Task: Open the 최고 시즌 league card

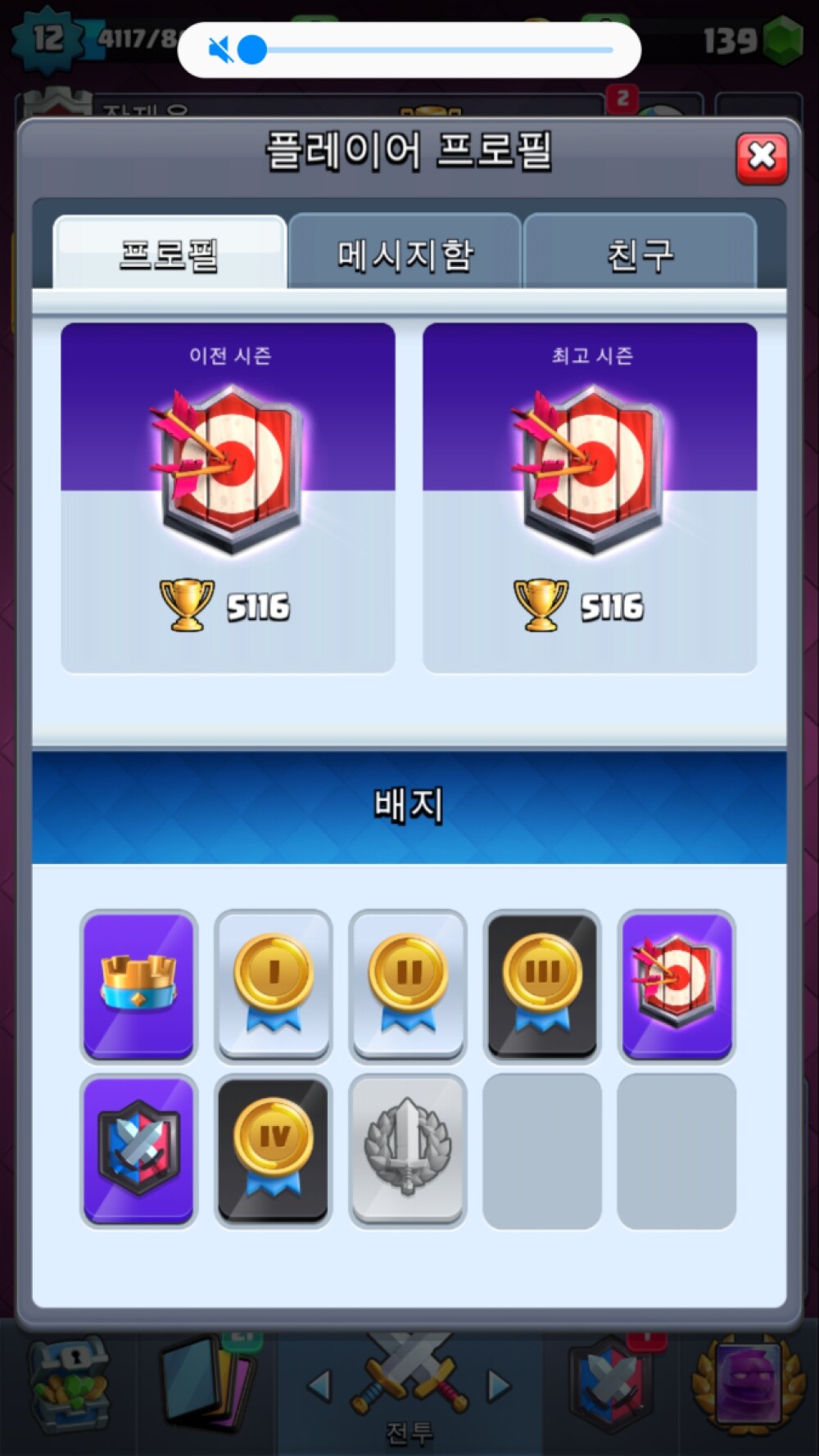Action: pyautogui.click(x=590, y=498)
